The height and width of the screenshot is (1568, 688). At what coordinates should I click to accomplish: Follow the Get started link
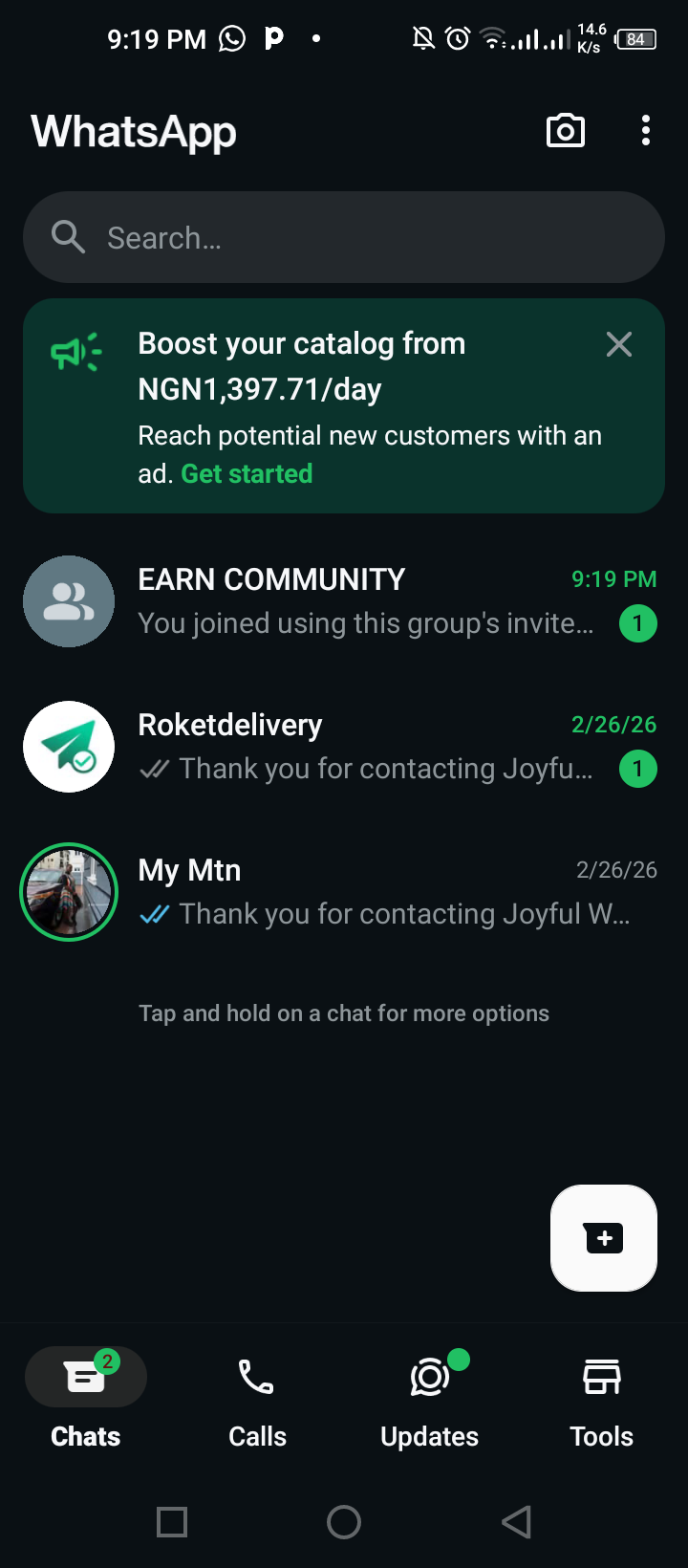(x=247, y=474)
